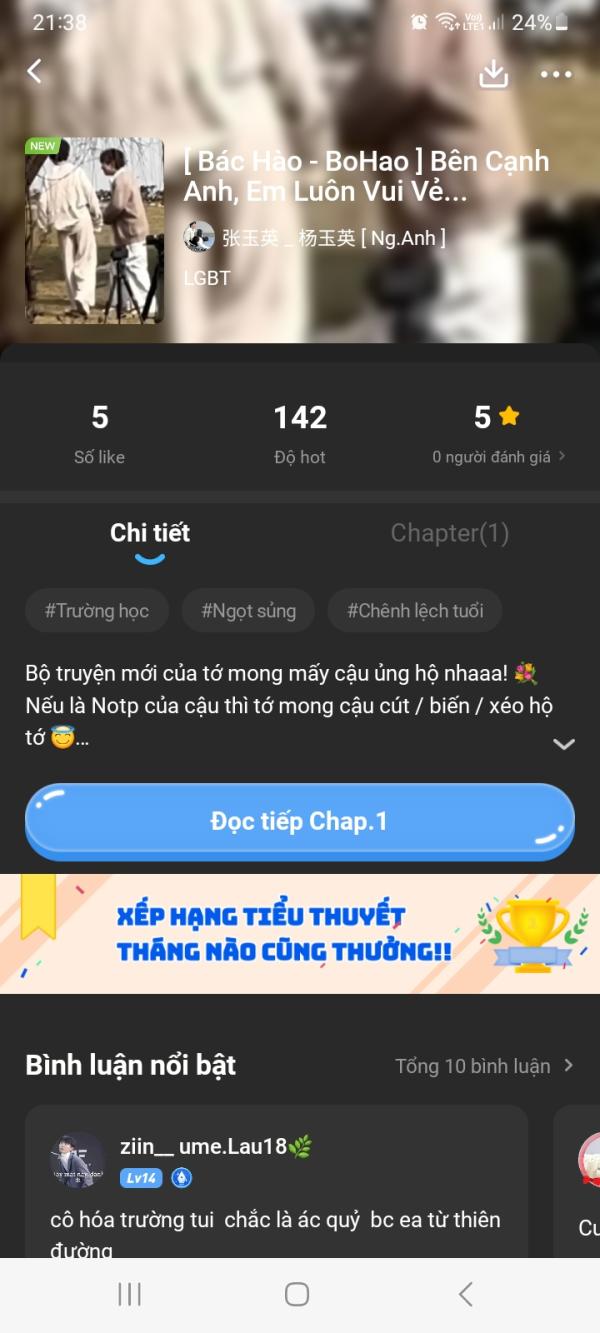600x1333 pixels.
Task: Expand the full story description
Action: 564,744
